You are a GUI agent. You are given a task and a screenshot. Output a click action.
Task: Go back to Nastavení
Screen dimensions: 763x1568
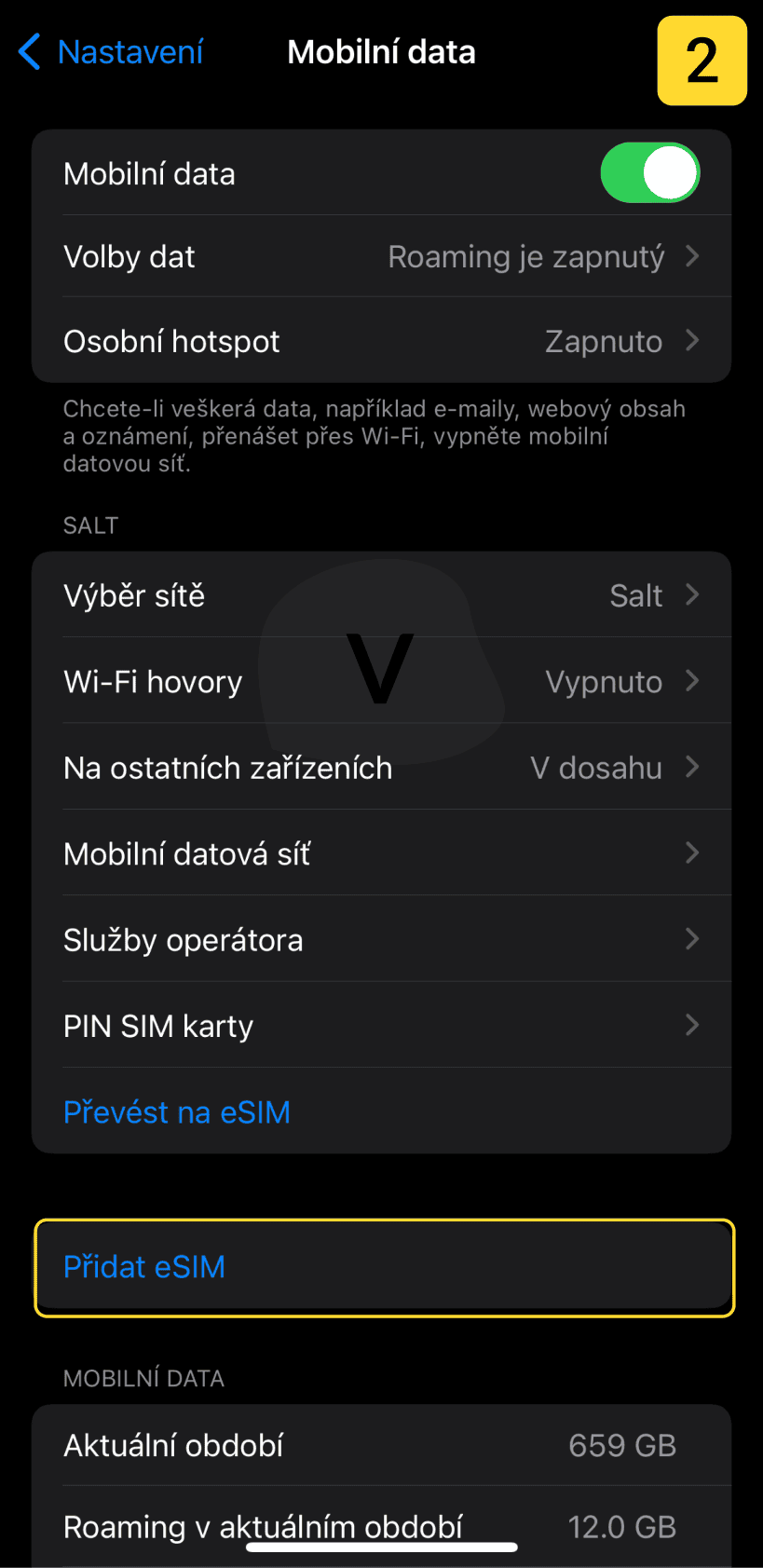coord(111,52)
